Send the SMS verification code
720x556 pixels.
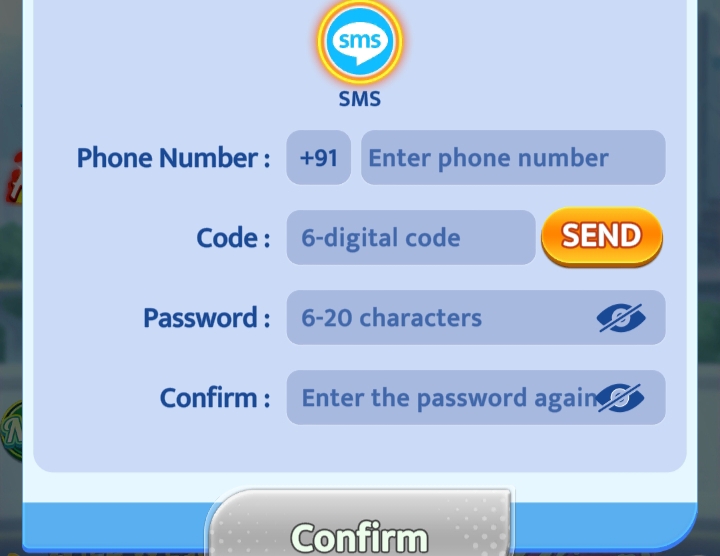coord(601,236)
